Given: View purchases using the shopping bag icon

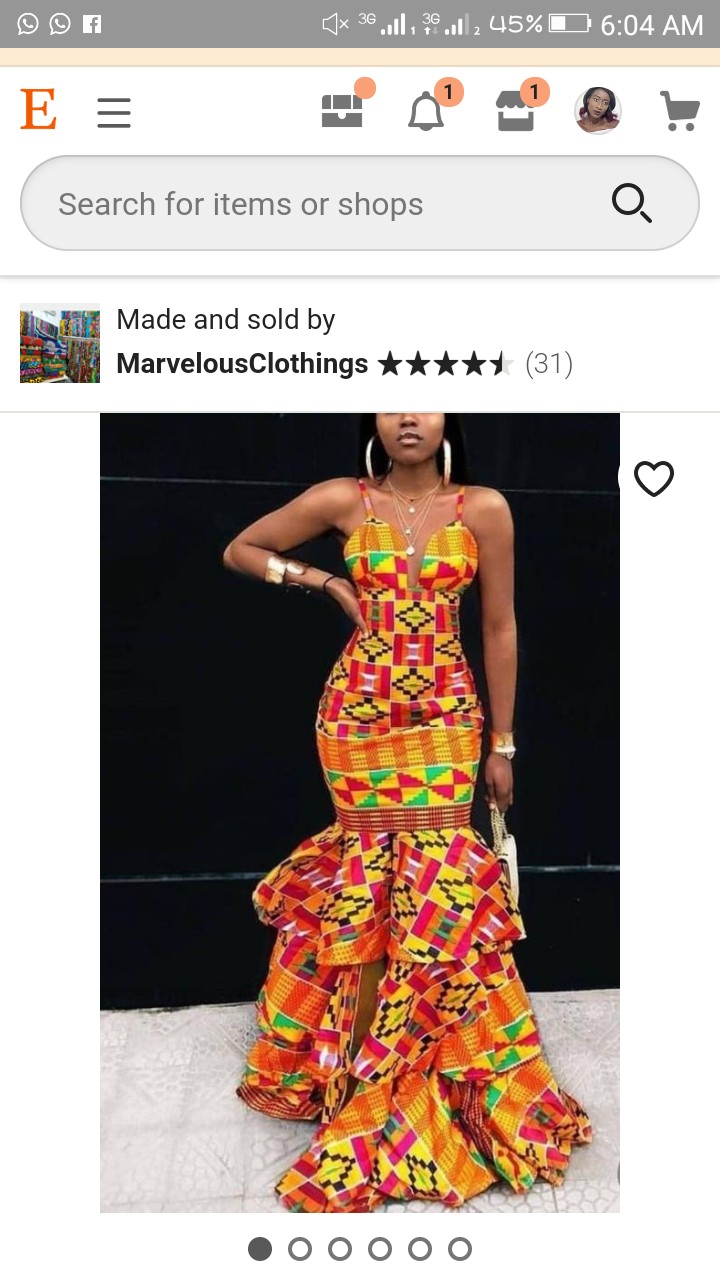Looking at the screenshot, I should [x=513, y=112].
